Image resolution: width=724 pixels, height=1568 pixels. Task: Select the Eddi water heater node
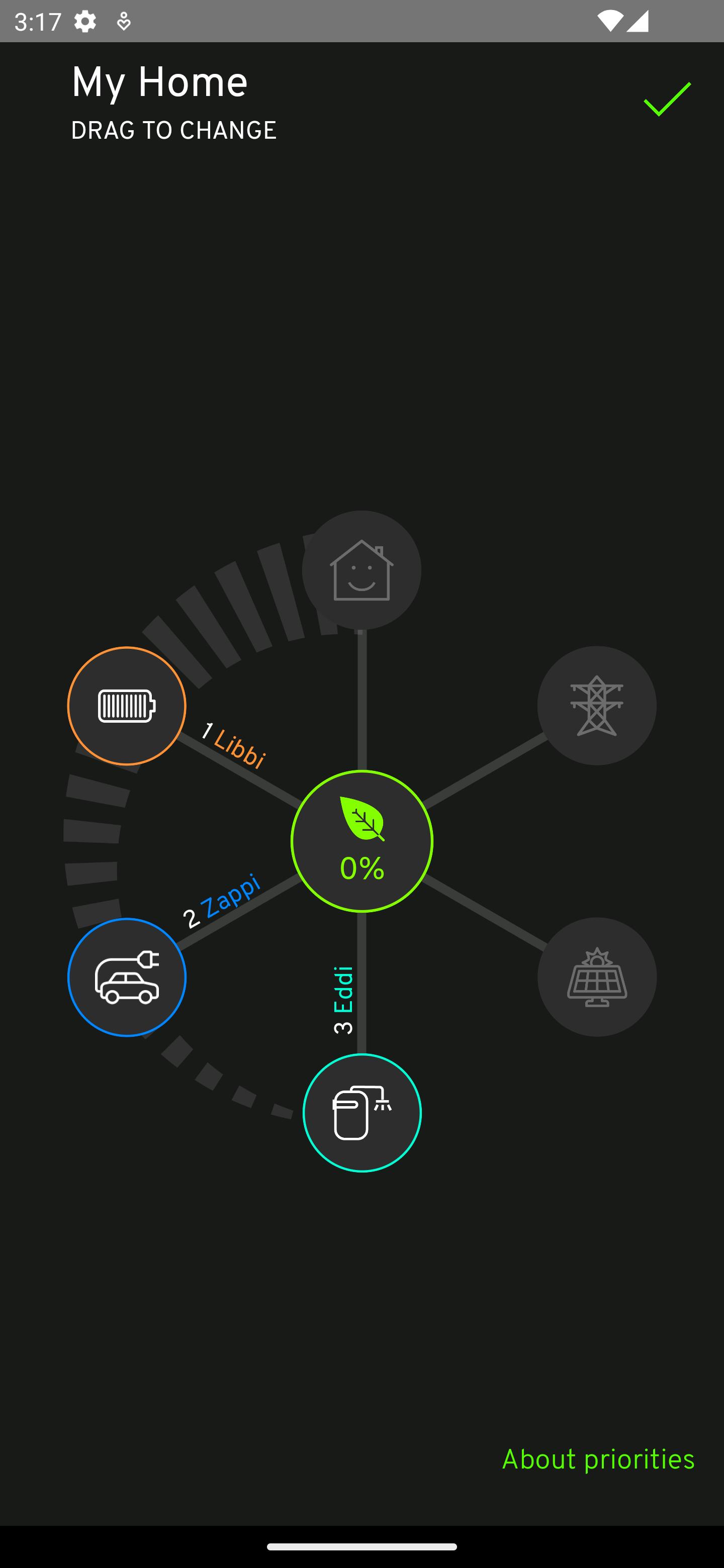[x=361, y=1113]
